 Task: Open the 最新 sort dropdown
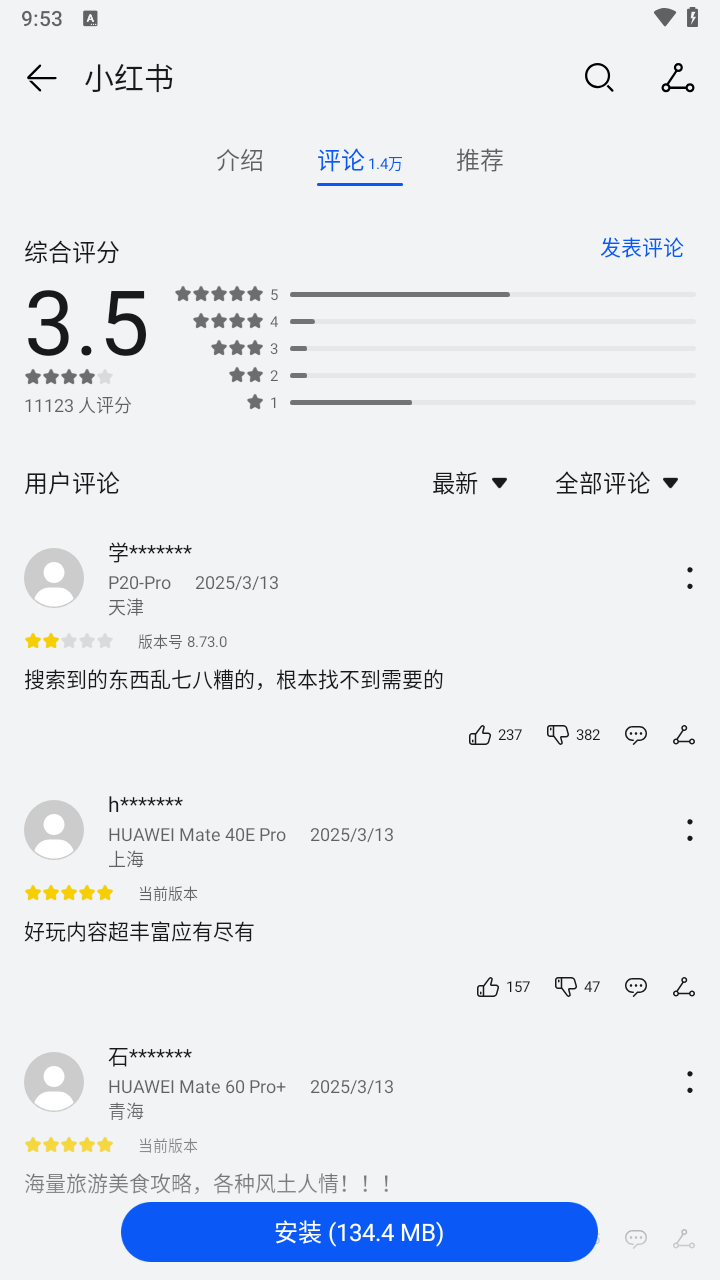[x=470, y=484]
